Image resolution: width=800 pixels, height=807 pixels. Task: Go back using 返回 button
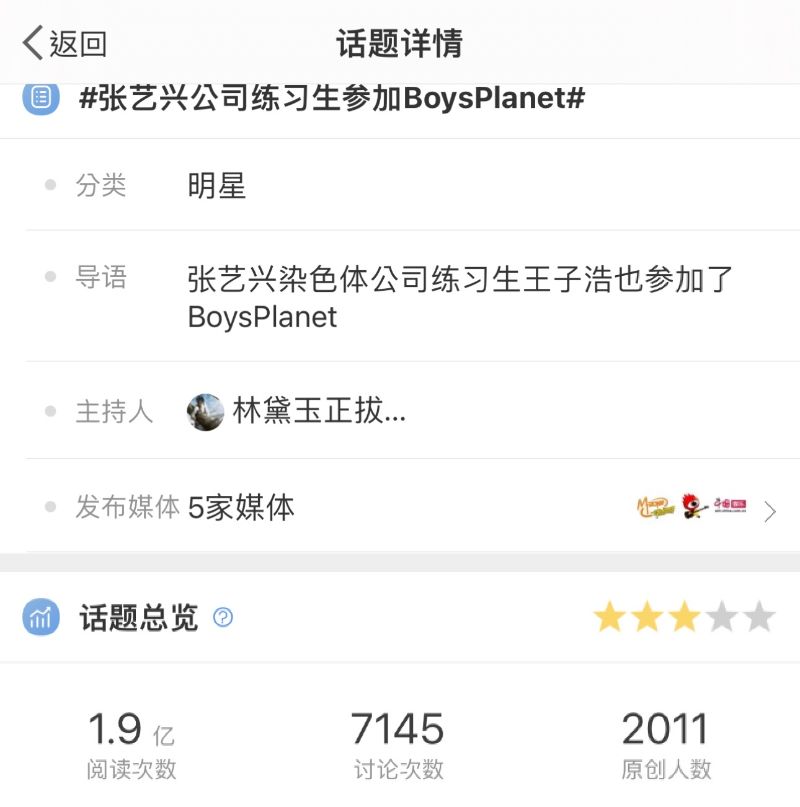click(65, 43)
